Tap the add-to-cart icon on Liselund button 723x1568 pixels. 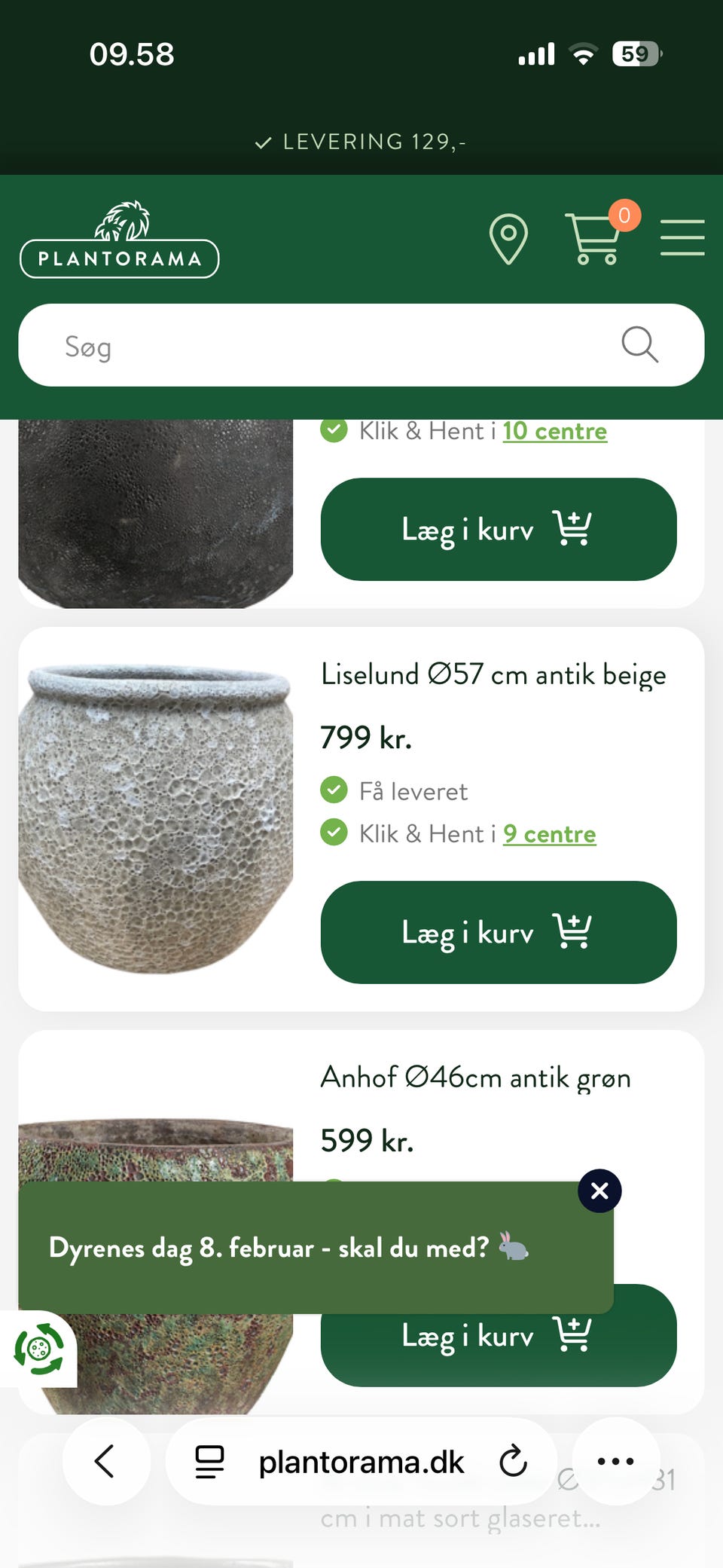coord(572,933)
